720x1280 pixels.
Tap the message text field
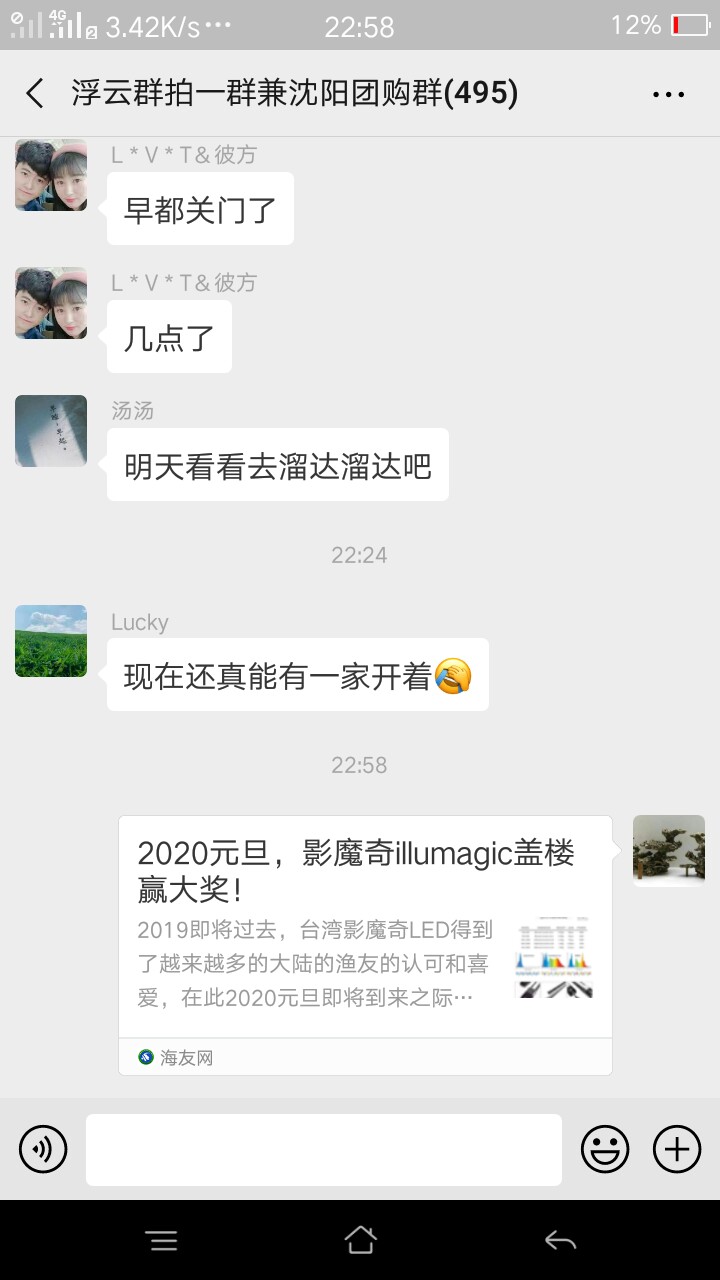pos(323,1149)
